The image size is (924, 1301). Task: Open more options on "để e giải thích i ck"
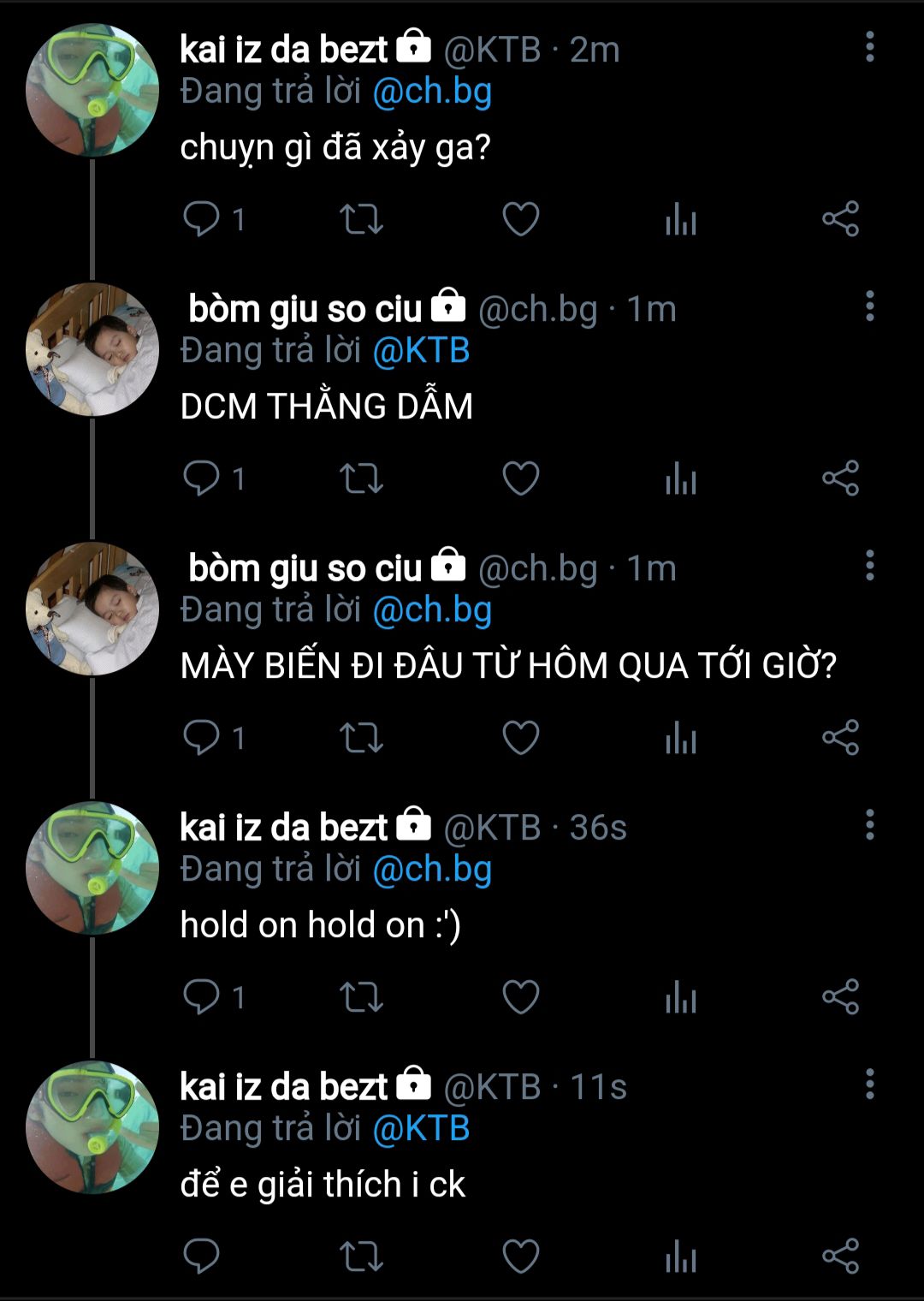click(869, 1084)
